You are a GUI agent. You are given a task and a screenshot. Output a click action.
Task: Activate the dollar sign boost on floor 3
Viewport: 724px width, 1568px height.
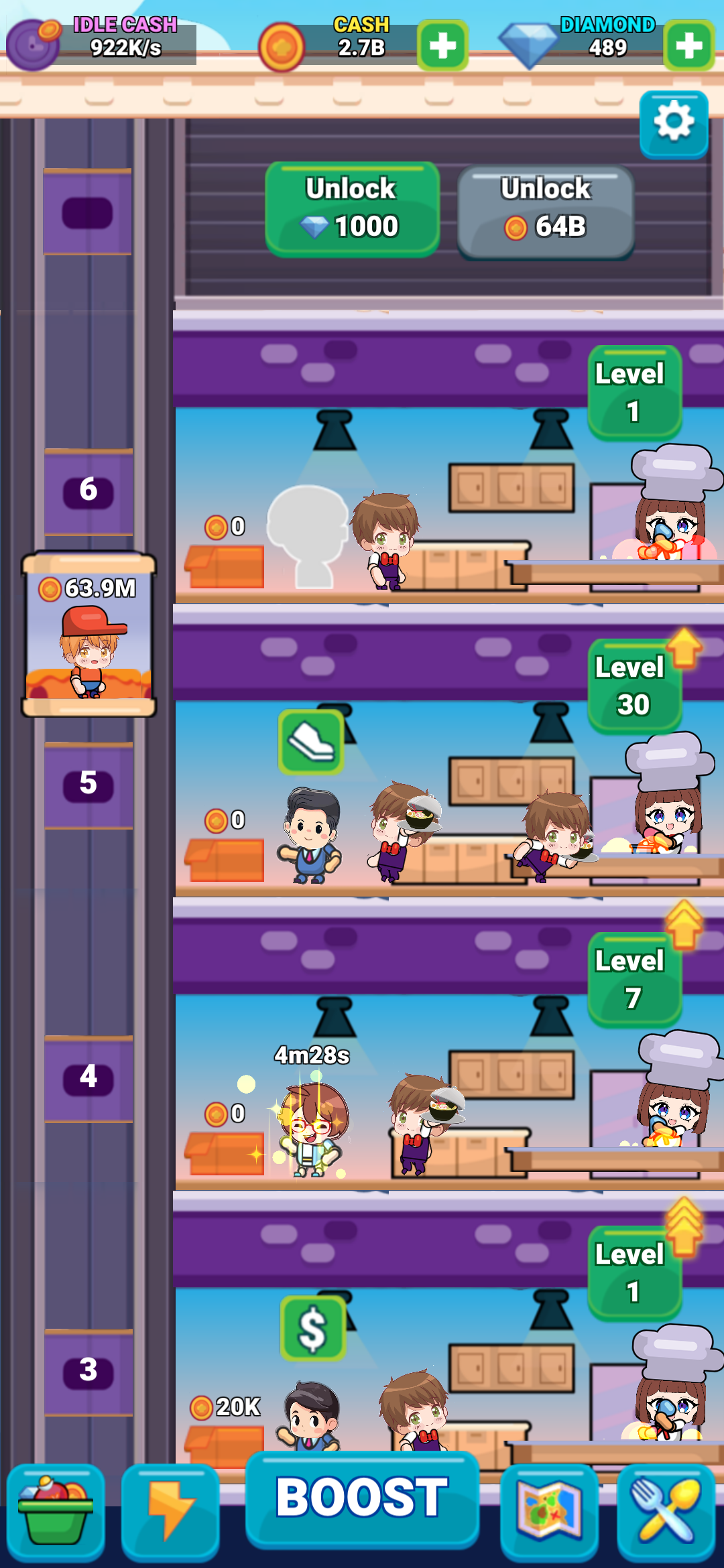click(313, 1328)
